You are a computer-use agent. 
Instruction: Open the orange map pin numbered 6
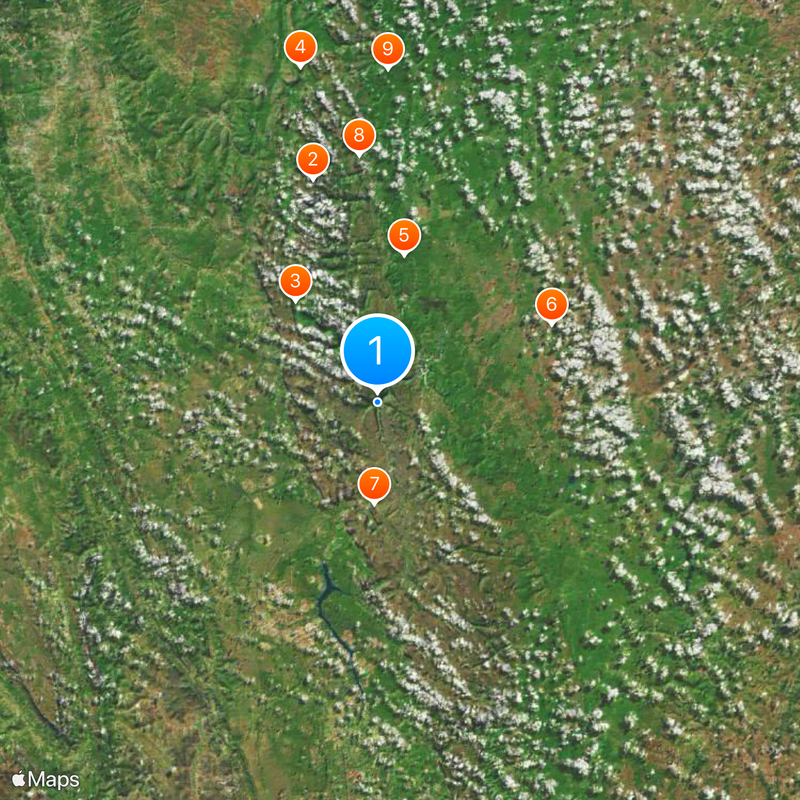point(551,303)
